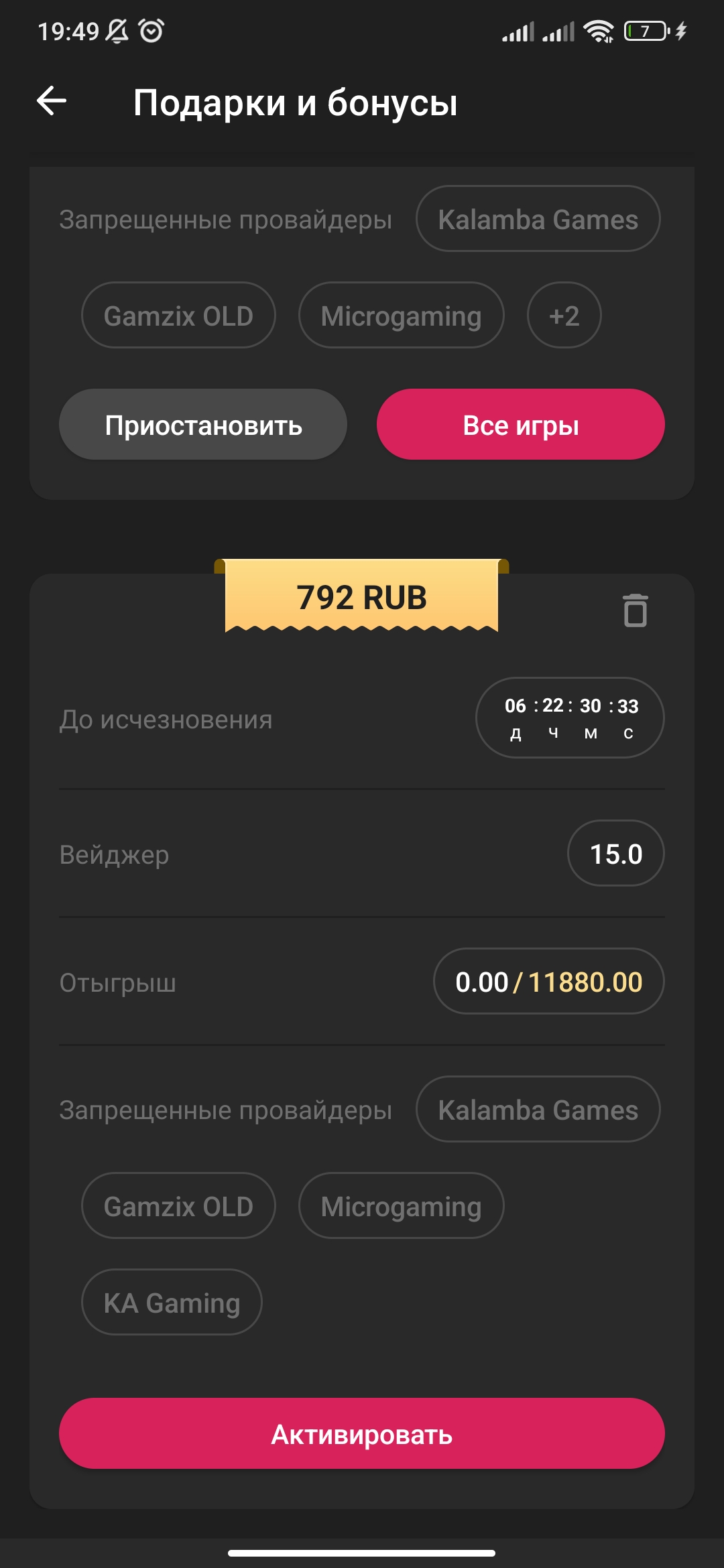Tap the back arrow to leave bonuses screen
Image resolution: width=724 pixels, height=1568 pixels.
click(50, 102)
